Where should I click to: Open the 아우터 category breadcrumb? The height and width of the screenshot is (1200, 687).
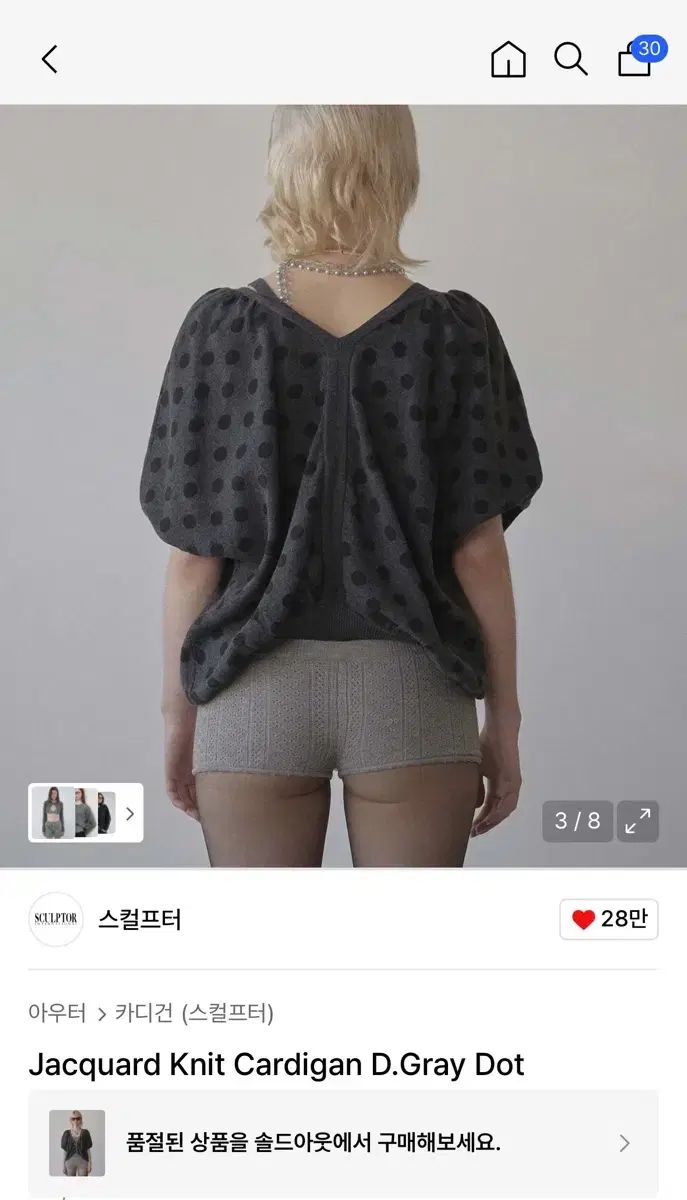pos(57,1013)
